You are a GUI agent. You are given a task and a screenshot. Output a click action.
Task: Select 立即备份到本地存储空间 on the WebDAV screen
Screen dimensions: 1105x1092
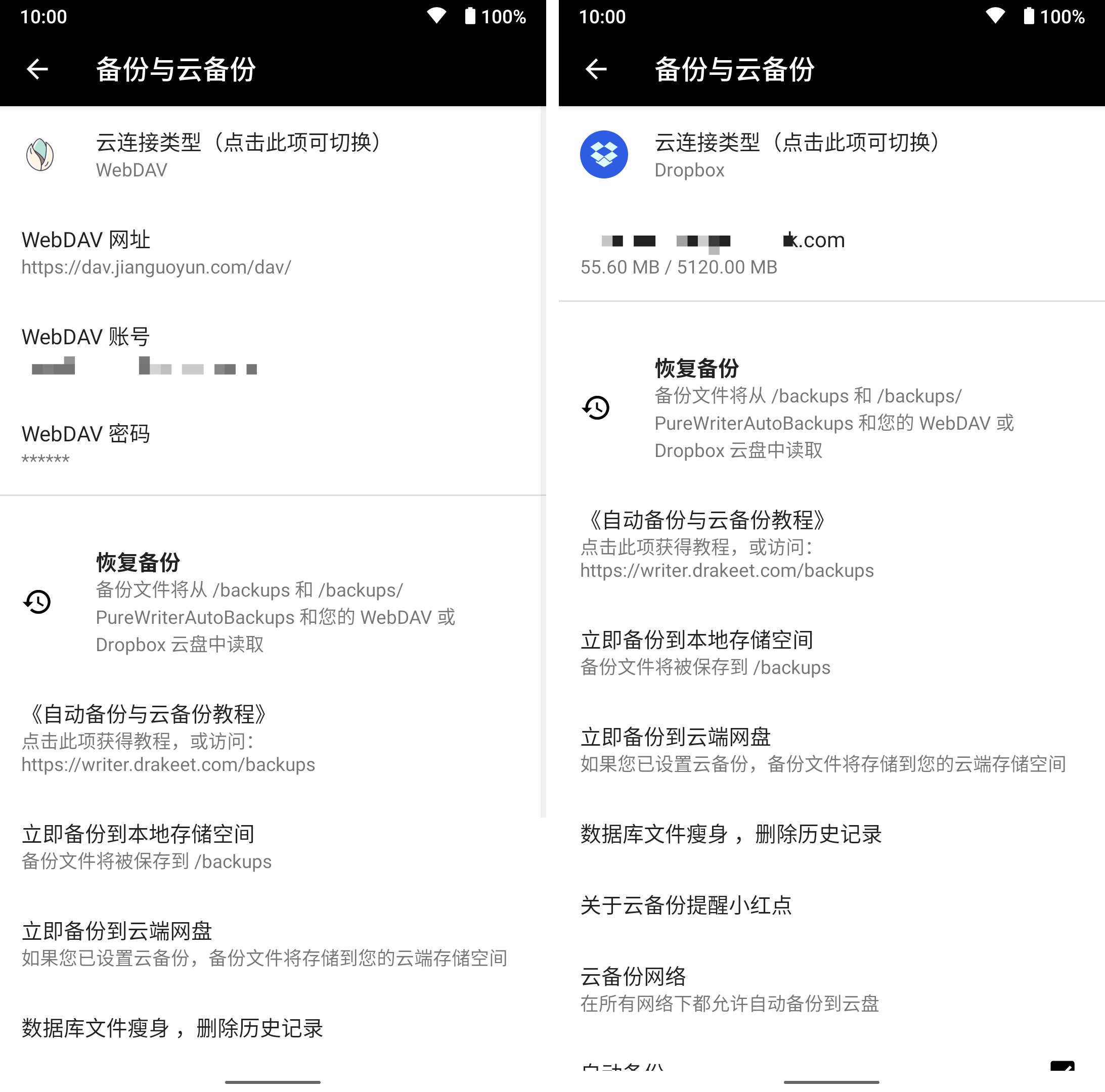coord(273,847)
